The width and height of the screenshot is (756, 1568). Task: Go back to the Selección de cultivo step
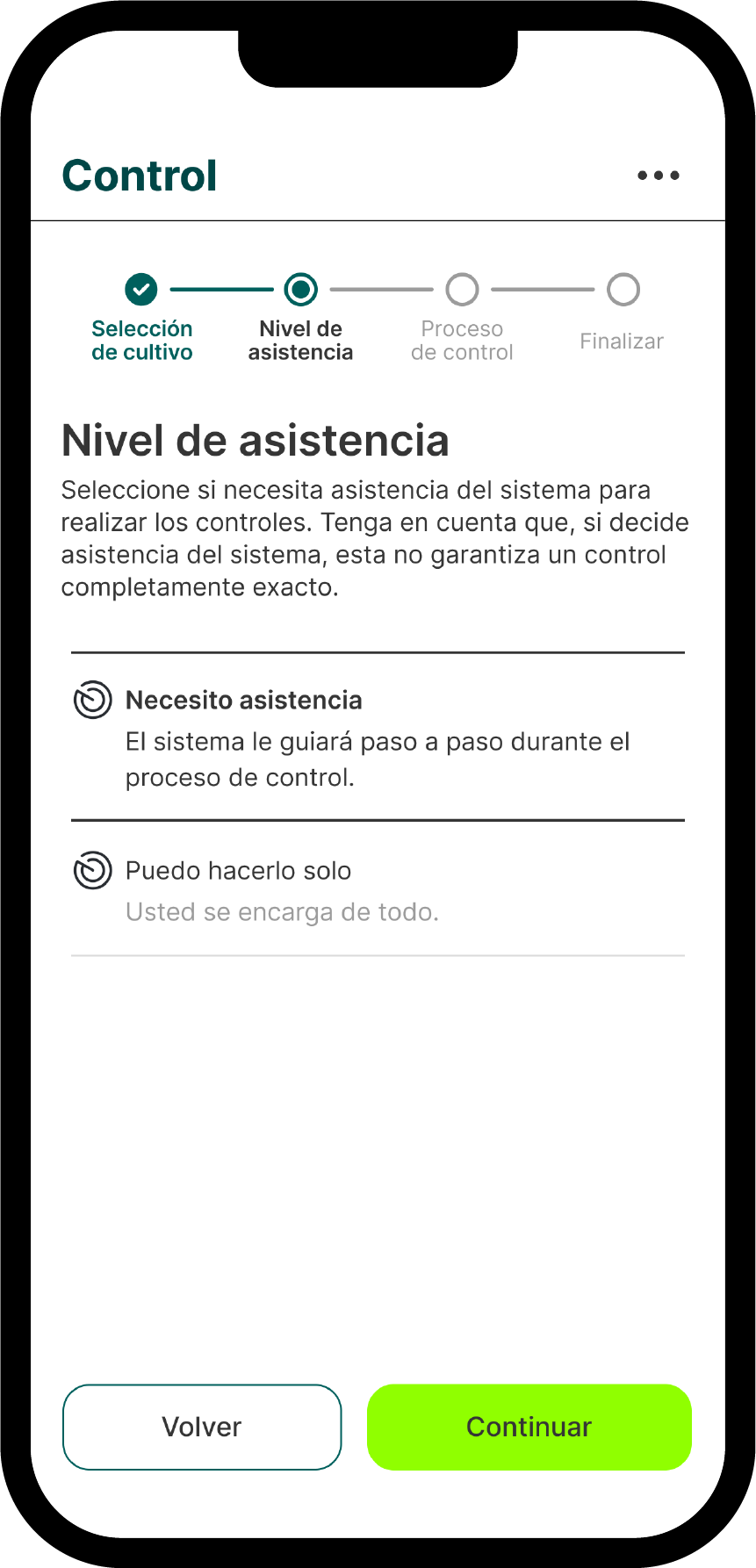142,318
